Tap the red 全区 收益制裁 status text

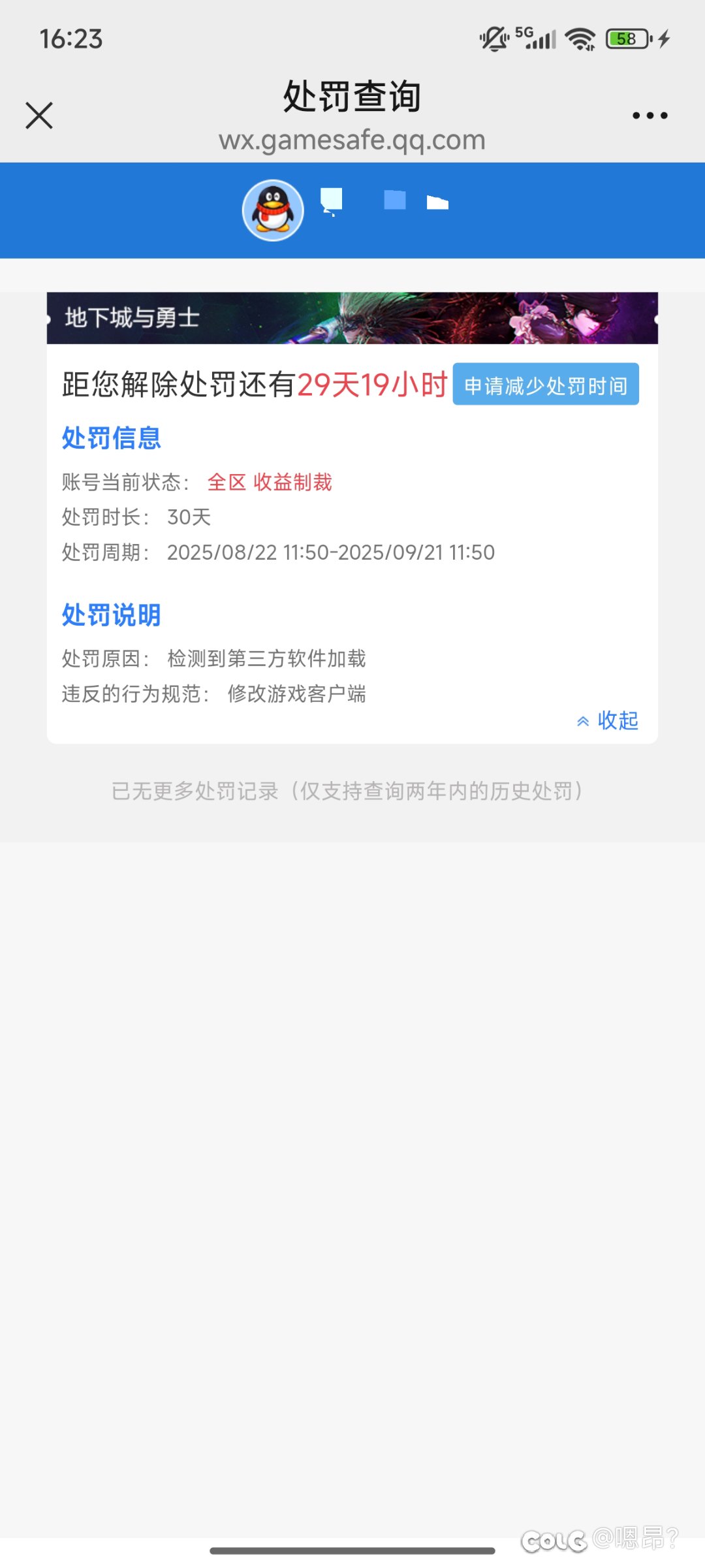pyautogui.click(x=270, y=483)
